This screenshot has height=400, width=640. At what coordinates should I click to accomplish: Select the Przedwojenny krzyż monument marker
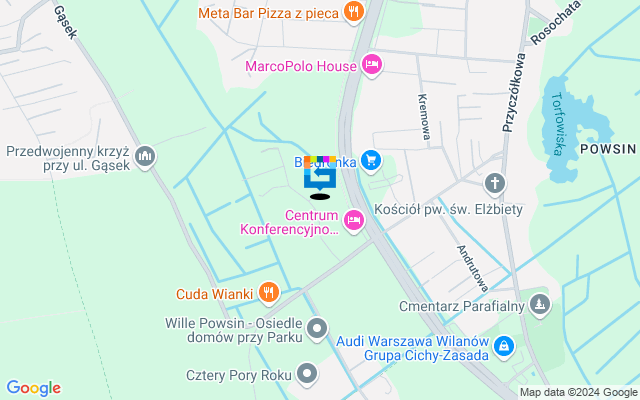(x=145, y=156)
